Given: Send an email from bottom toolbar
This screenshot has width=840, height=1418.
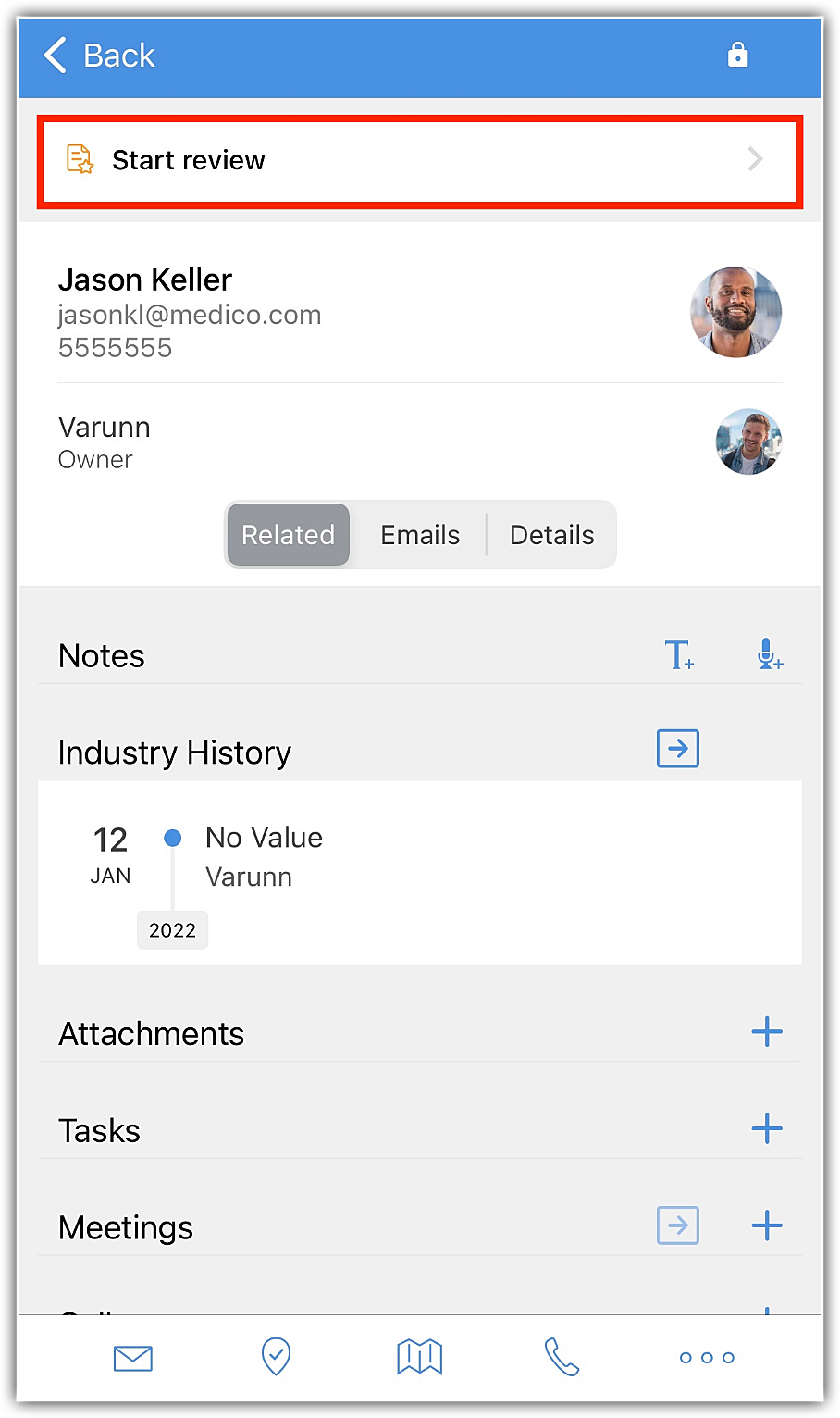Looking at the screenshot, I should point(133,1358).
